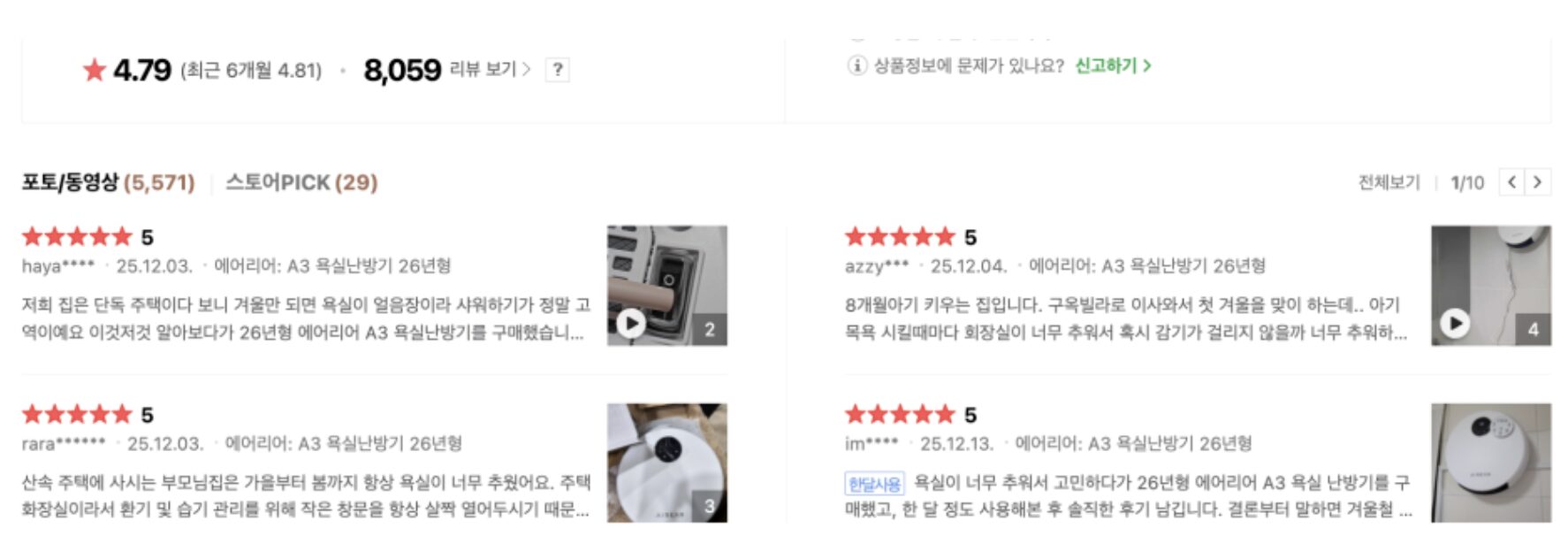Open haya**** review video thumbnail
Viewport: 1568px width, 536px height.
pyautogui.click(x=666, y=285)
